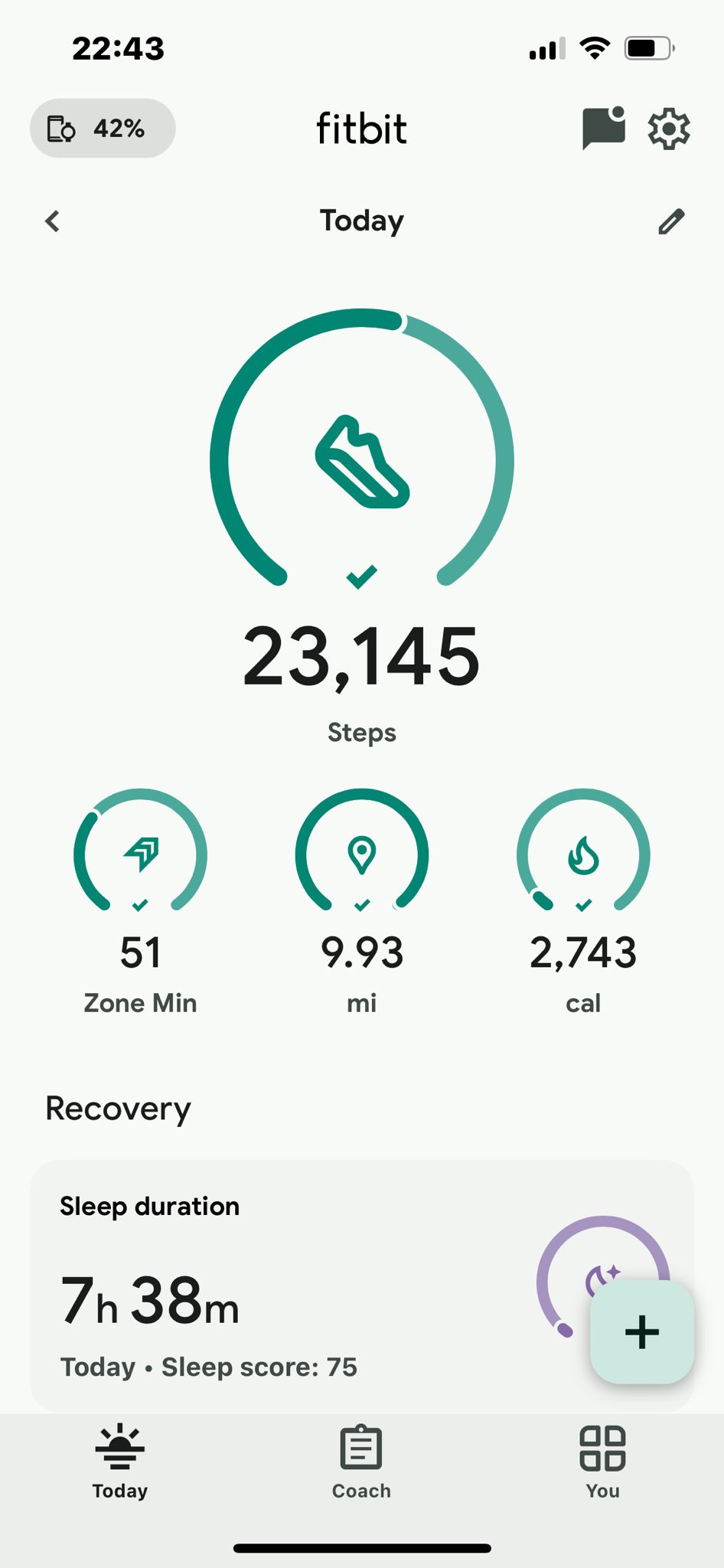Switch to the Coach tab
Viewport: 724px width, 1568px height.
pyautogui.click(x=361, y=1462)
